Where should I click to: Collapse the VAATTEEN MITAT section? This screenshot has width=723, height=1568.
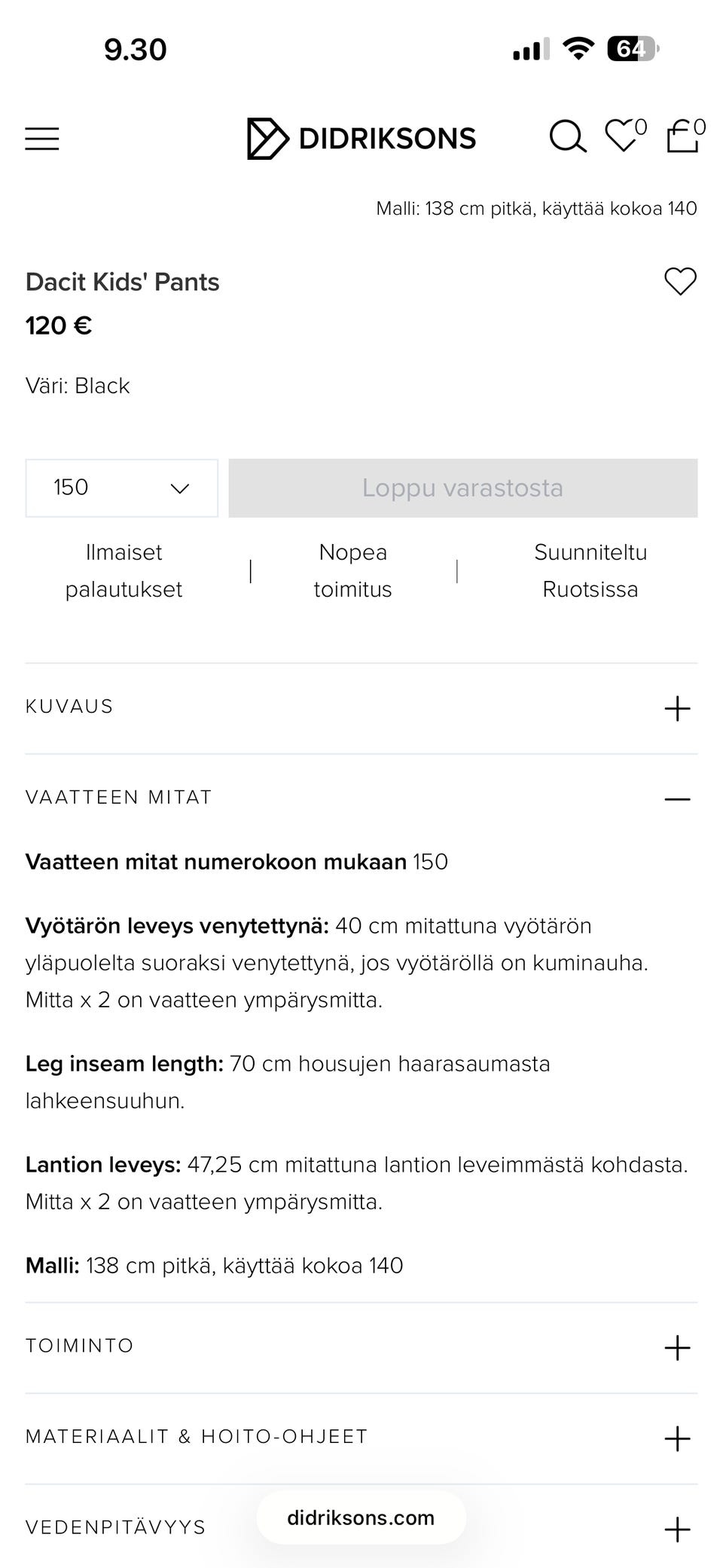(677, 797)
